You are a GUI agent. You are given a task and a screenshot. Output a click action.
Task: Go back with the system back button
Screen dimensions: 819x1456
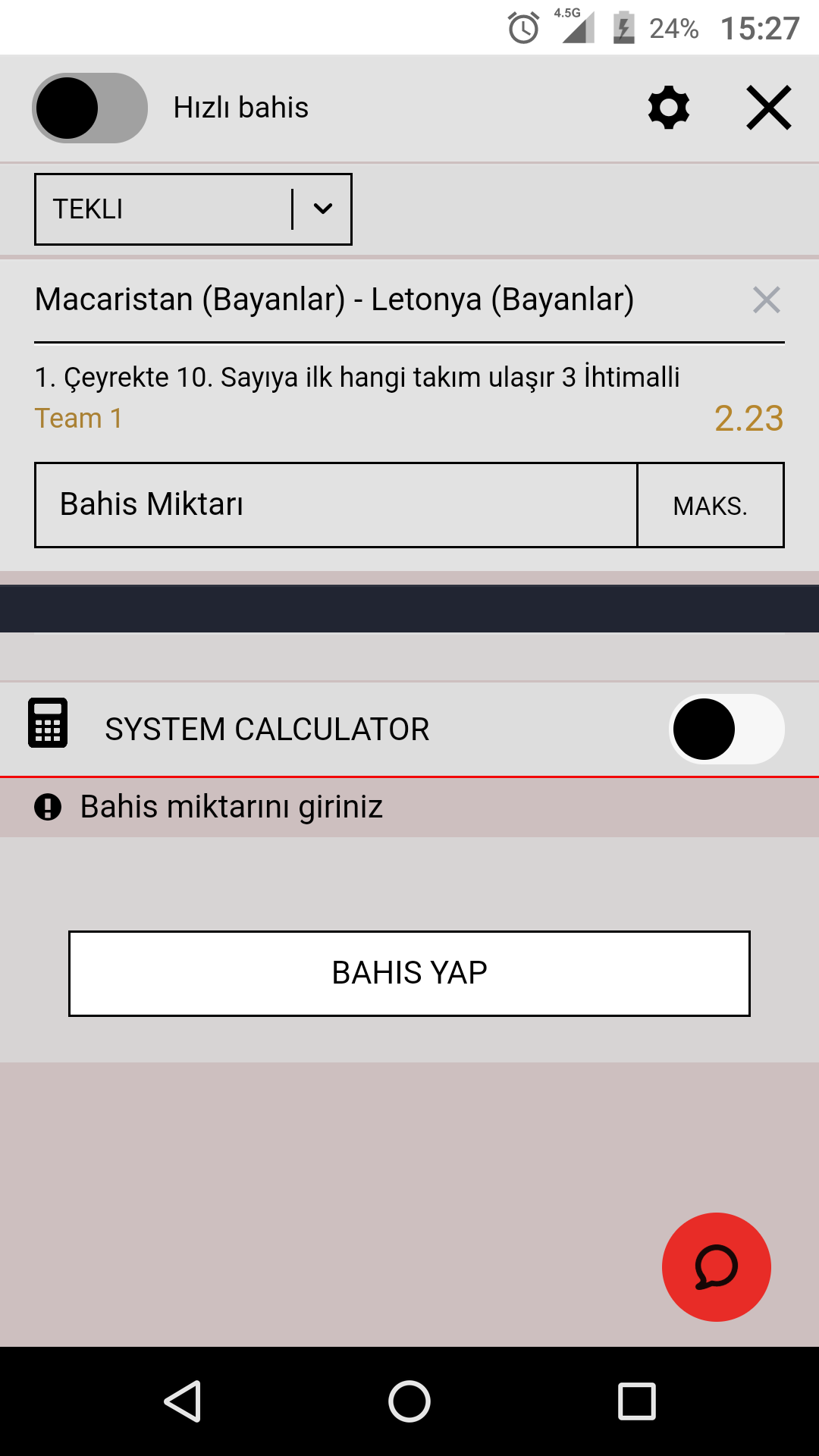[x=183, y=1401]
